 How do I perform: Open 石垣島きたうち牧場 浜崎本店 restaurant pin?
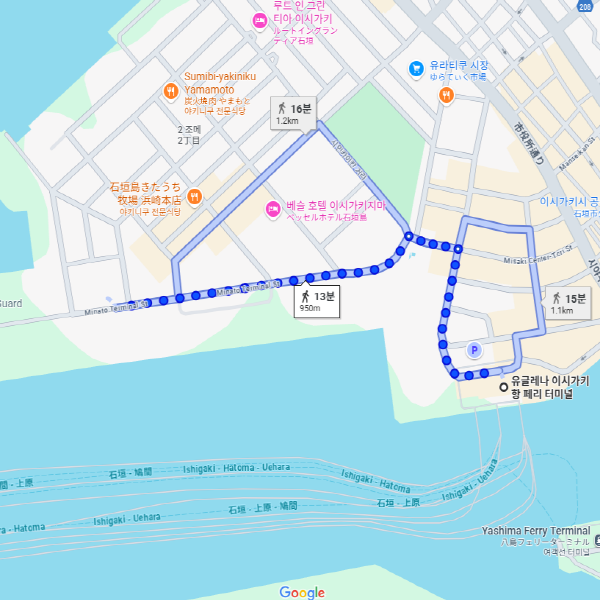(194, 197)
